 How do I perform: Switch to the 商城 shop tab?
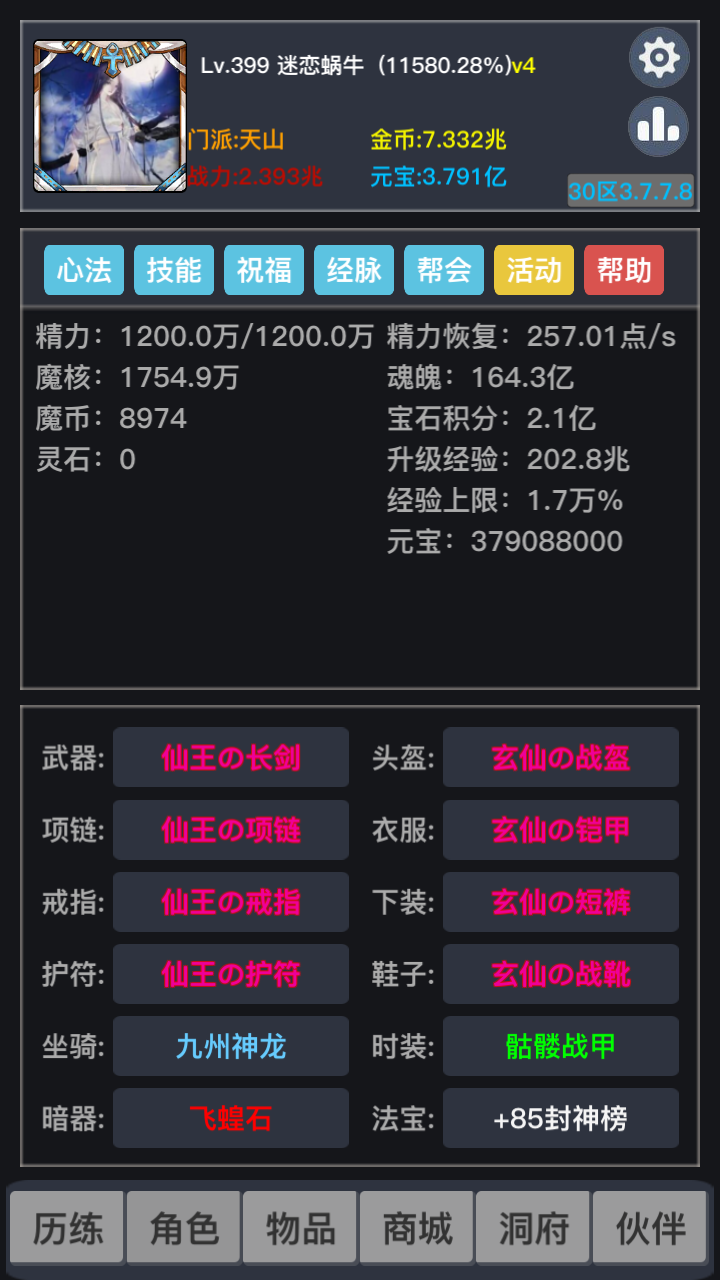point(418,1228)
